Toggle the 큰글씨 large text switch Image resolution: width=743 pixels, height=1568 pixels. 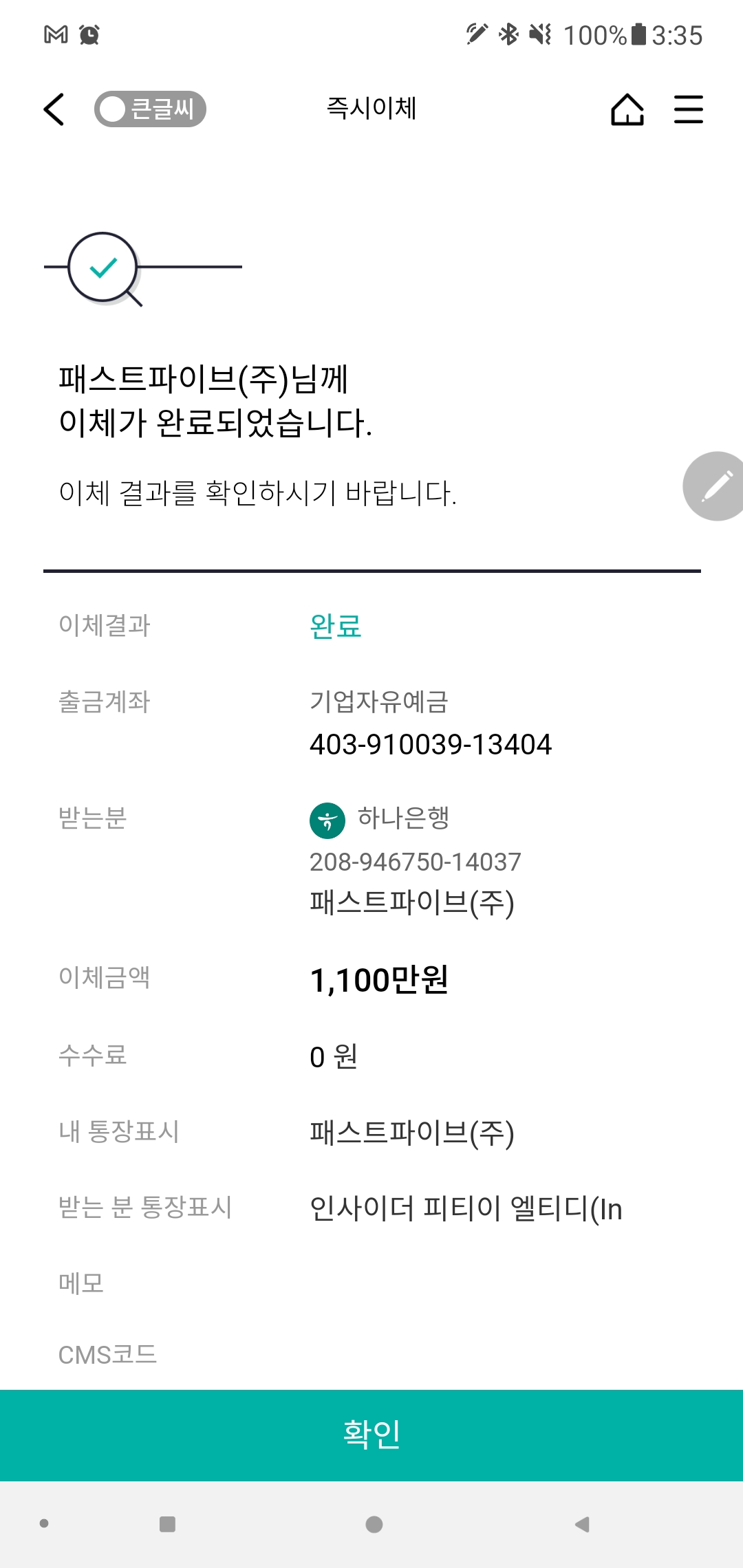pos(150,109)
